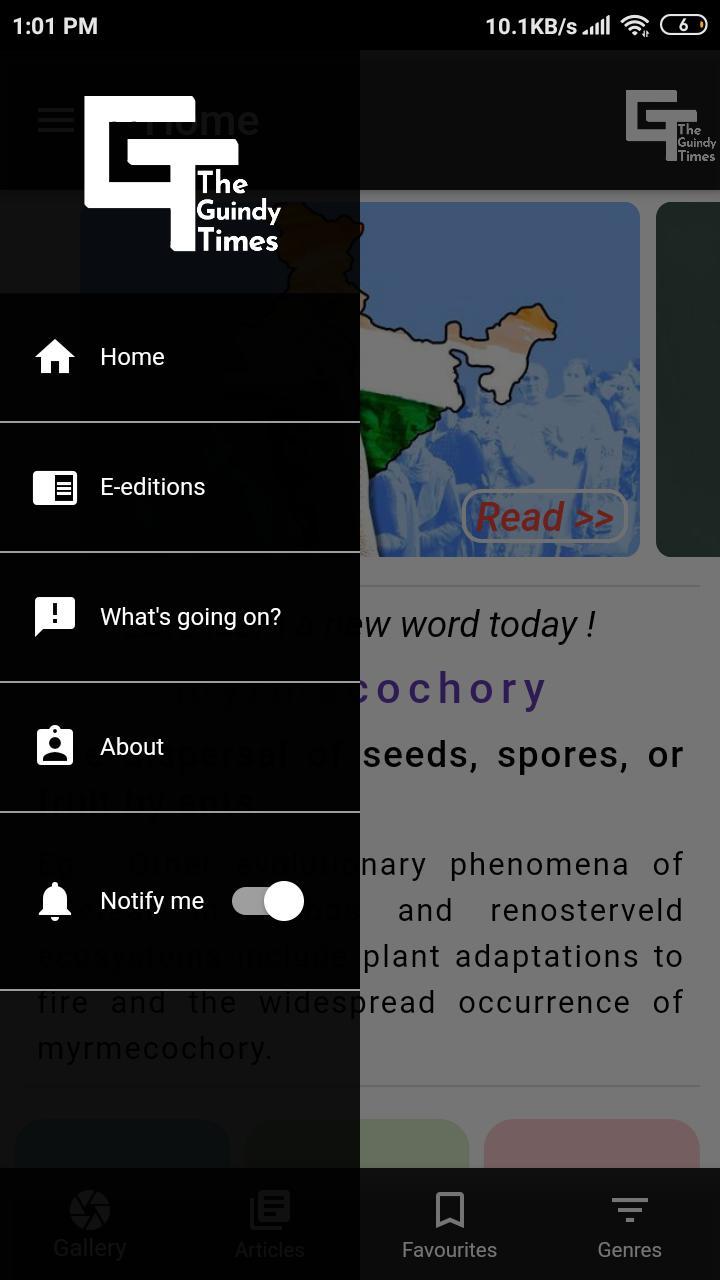The width and height of the screenshot is (720, 1280).
Task: Select the Favourites bookmark icon
Action: (x=449, y=1209)
